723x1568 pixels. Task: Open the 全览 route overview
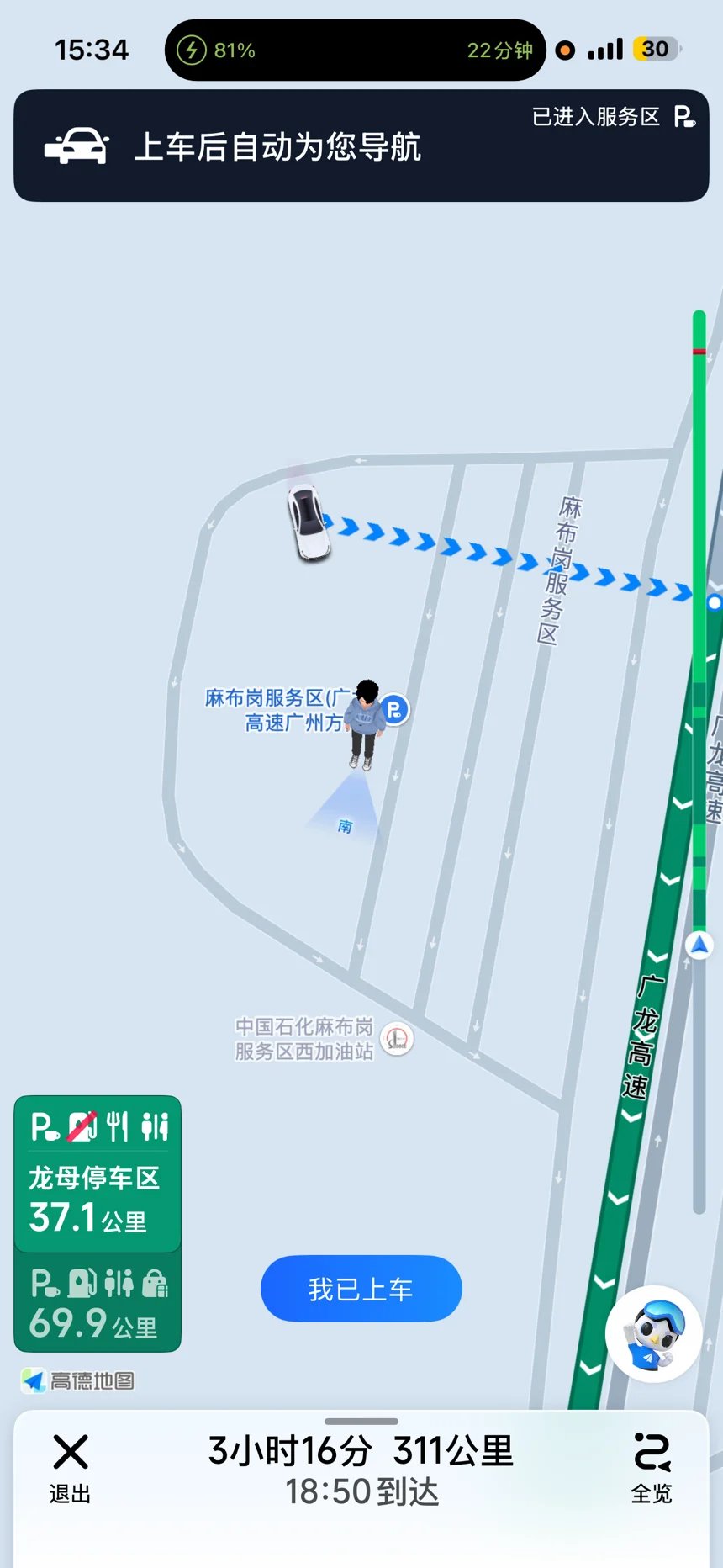pyautogui.click(x=652, y=1467)
